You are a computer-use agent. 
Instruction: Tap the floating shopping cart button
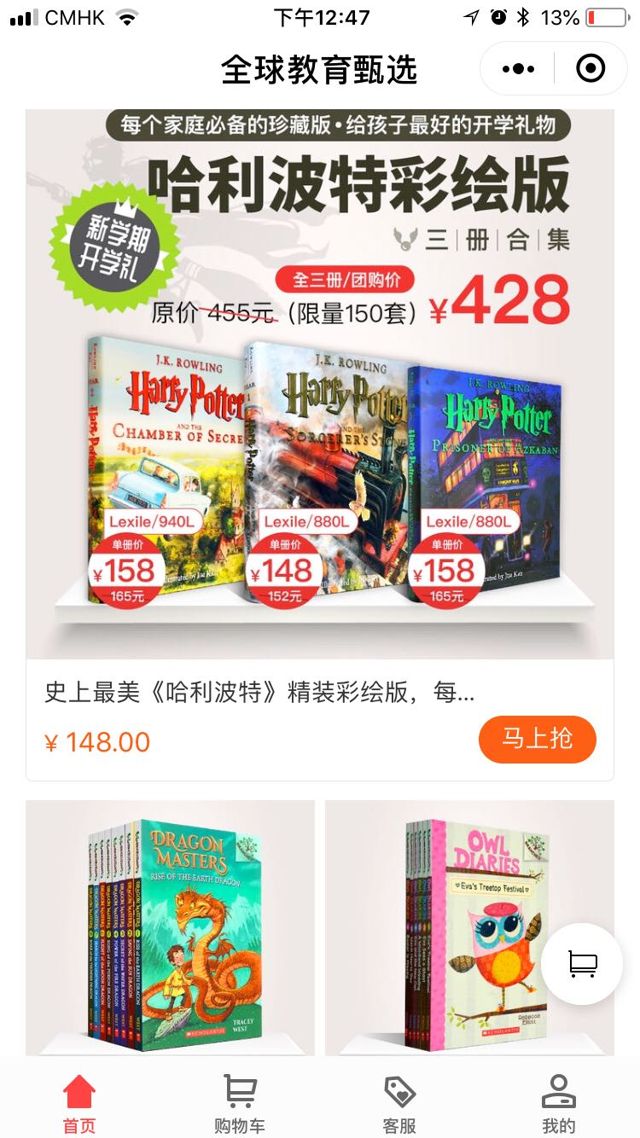[582, 964]
